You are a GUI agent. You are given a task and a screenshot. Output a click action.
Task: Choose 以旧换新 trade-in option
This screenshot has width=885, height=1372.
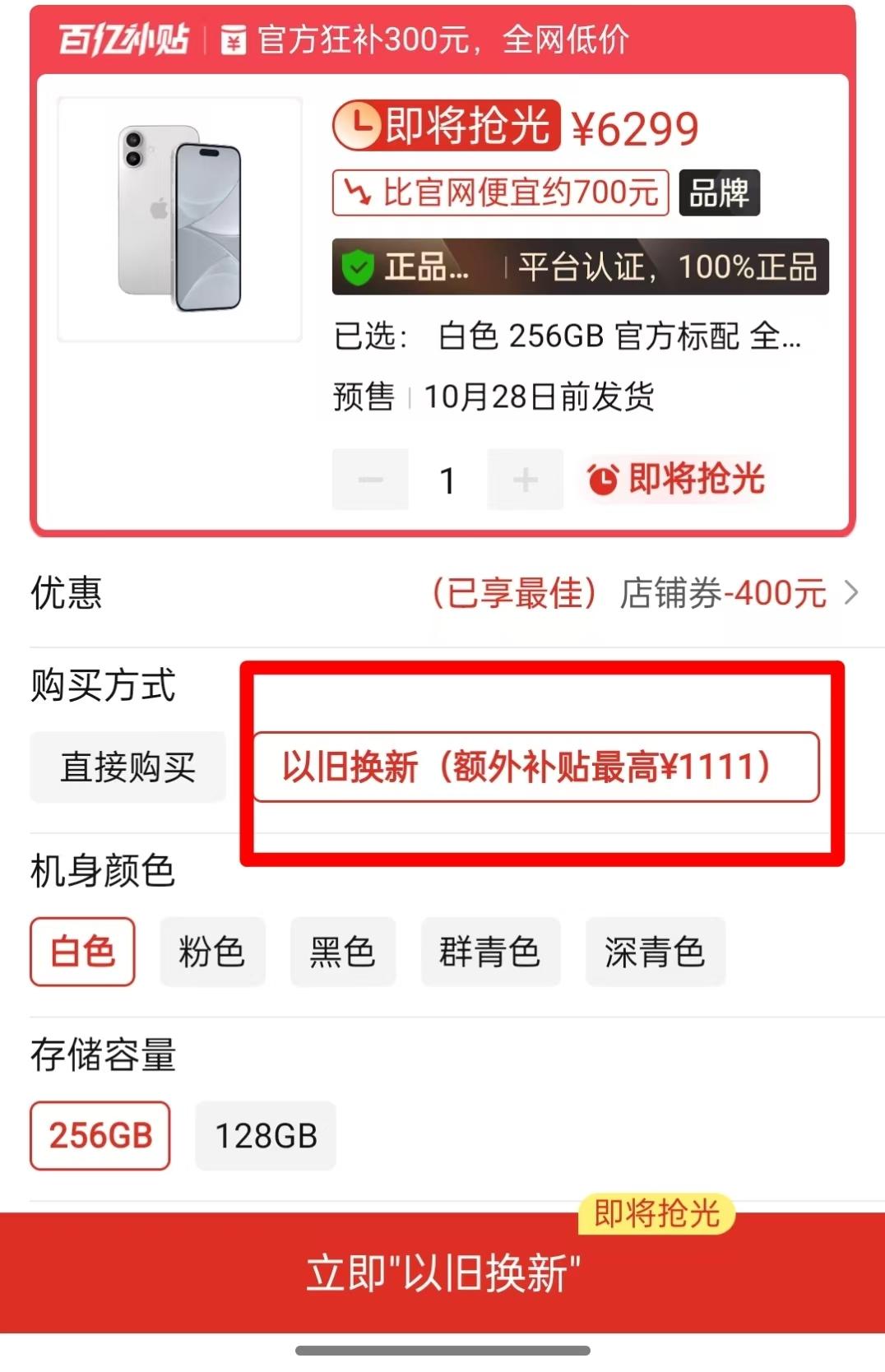pyautogui.click(x=535, y=767)
